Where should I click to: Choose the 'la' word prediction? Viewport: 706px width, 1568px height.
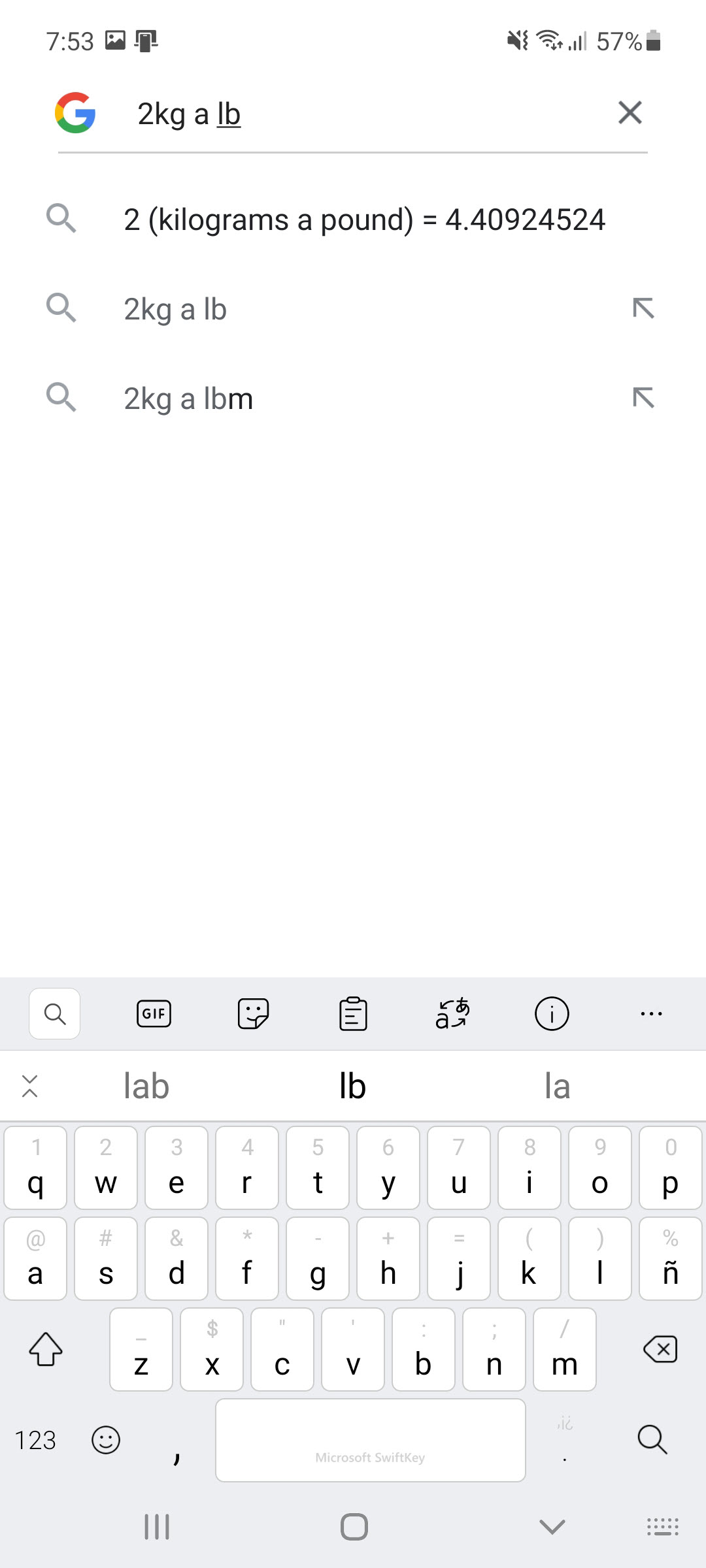558,1086
